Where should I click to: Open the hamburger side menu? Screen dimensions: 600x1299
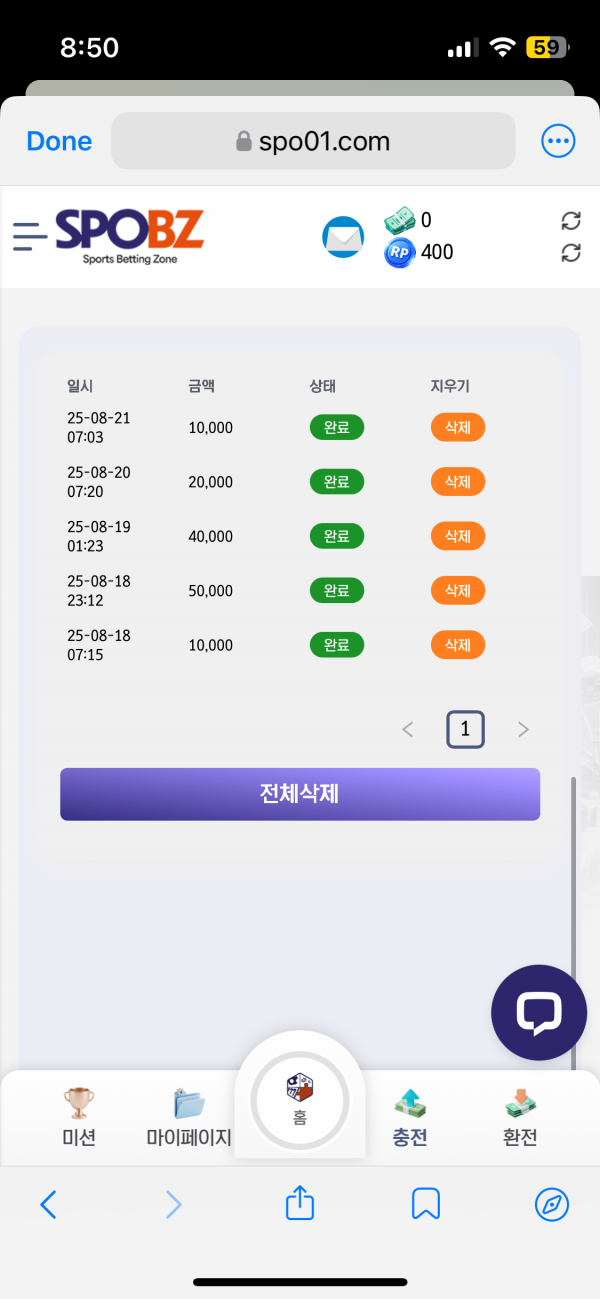(30, 236)
